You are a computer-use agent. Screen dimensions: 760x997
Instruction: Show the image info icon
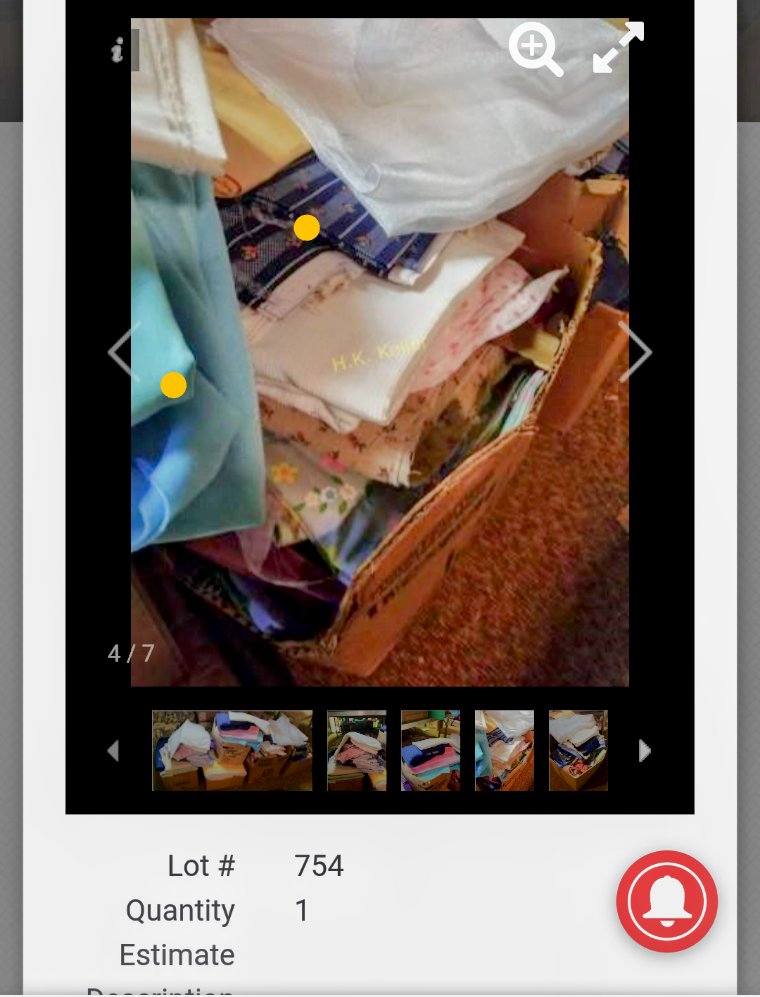118,50
